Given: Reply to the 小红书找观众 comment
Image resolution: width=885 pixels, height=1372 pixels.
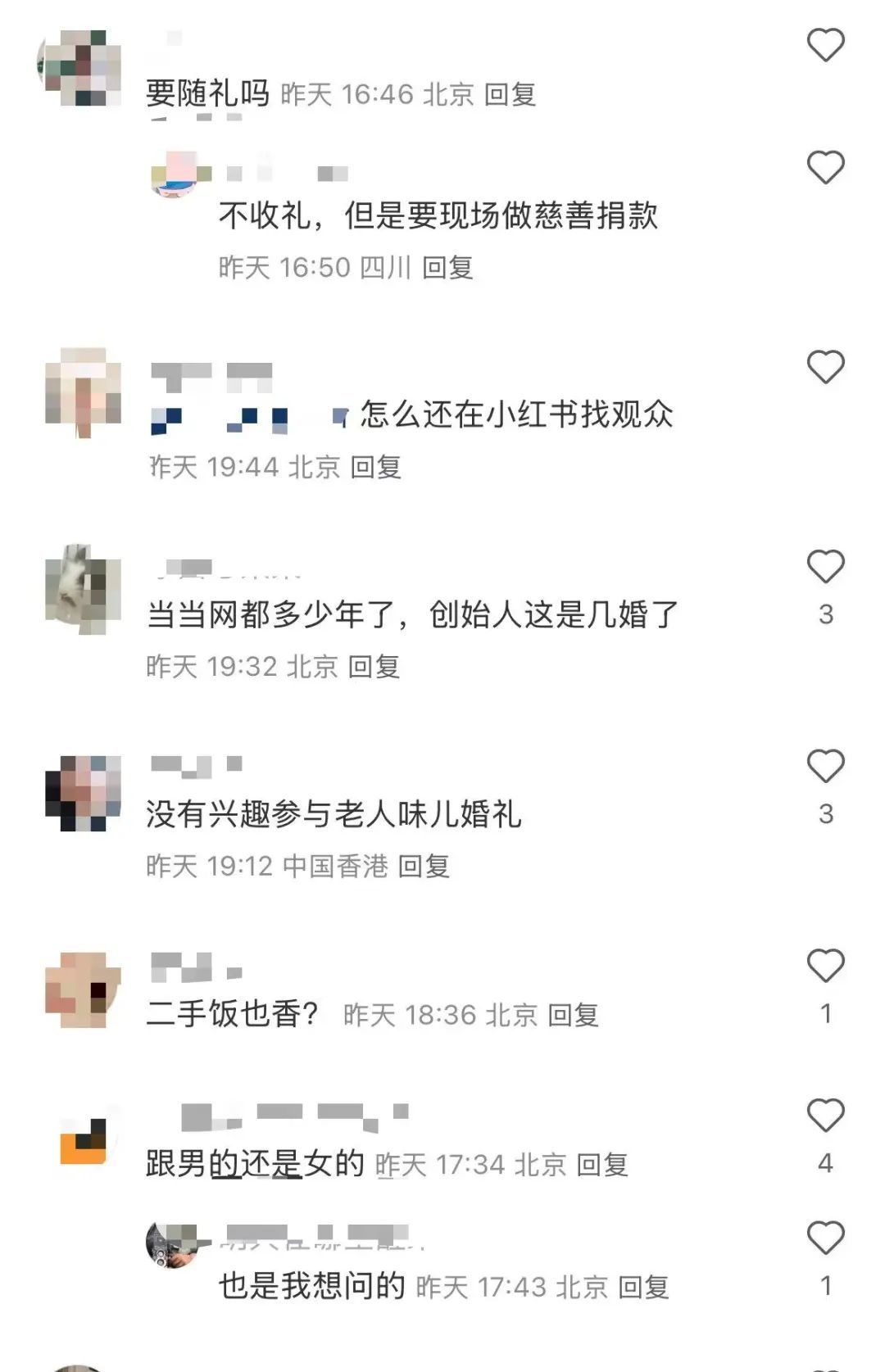Looking at the screenshot, I should point(375,468).
